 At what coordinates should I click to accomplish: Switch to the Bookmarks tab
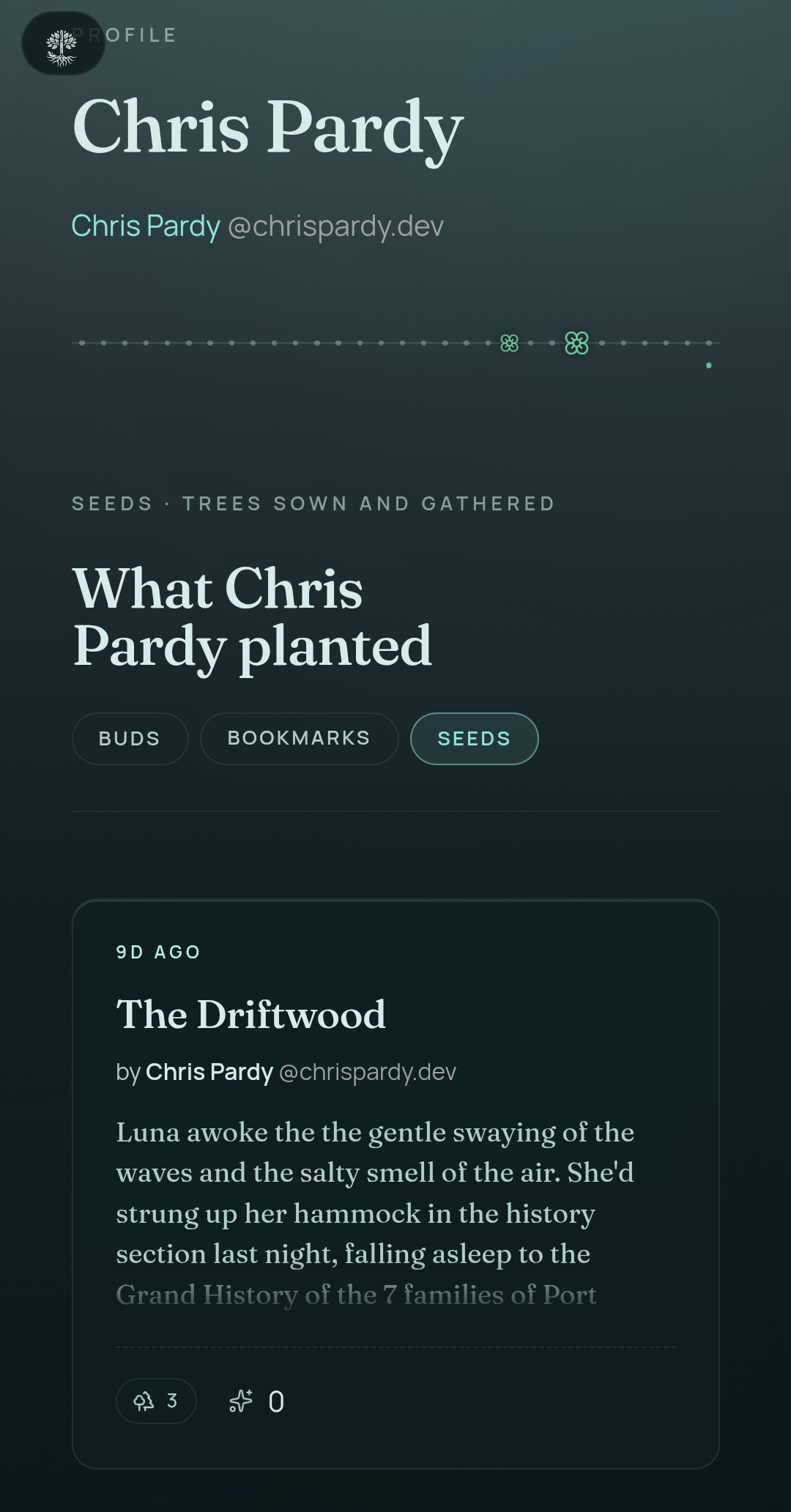(x=299, y=739)
